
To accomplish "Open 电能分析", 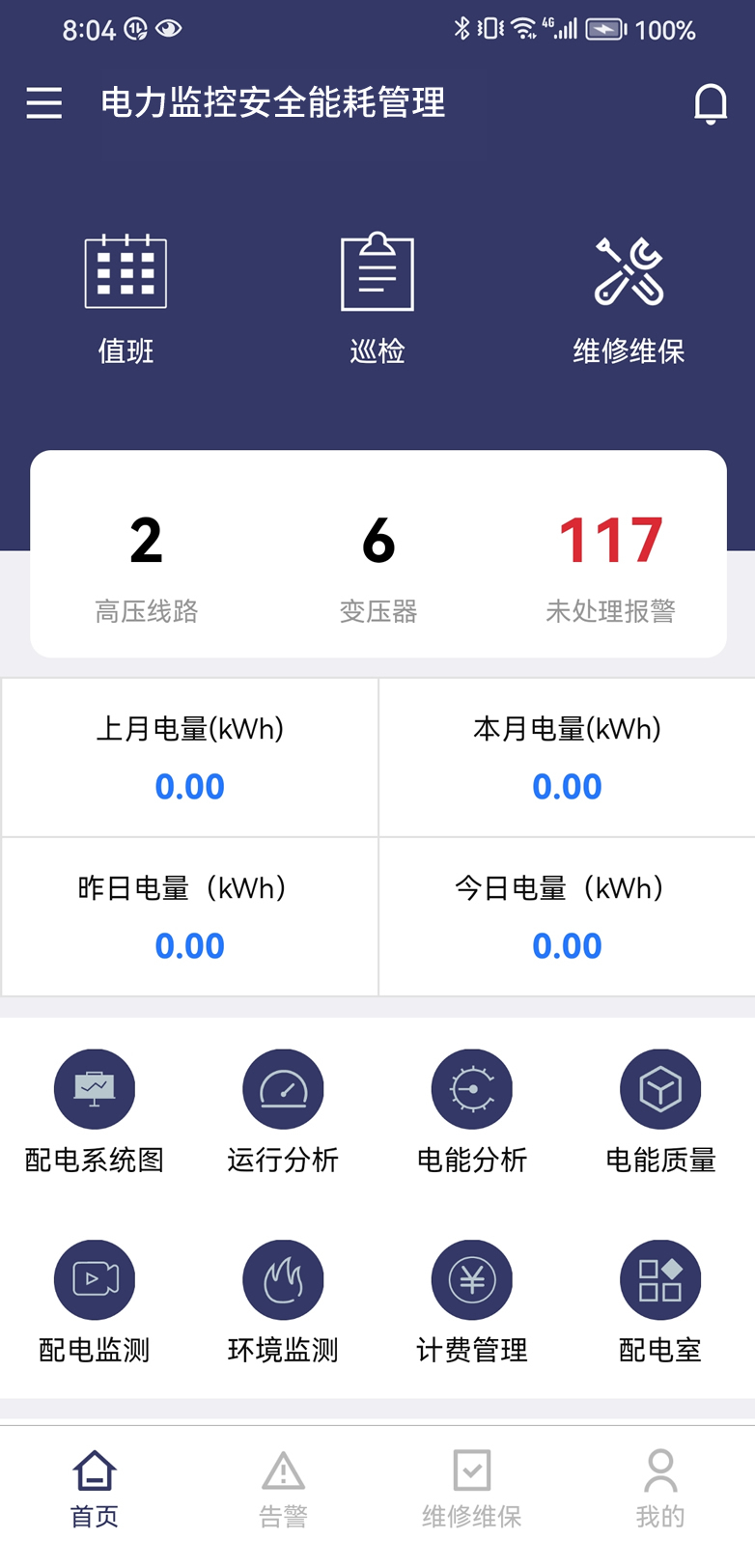I will point(472,1111).
